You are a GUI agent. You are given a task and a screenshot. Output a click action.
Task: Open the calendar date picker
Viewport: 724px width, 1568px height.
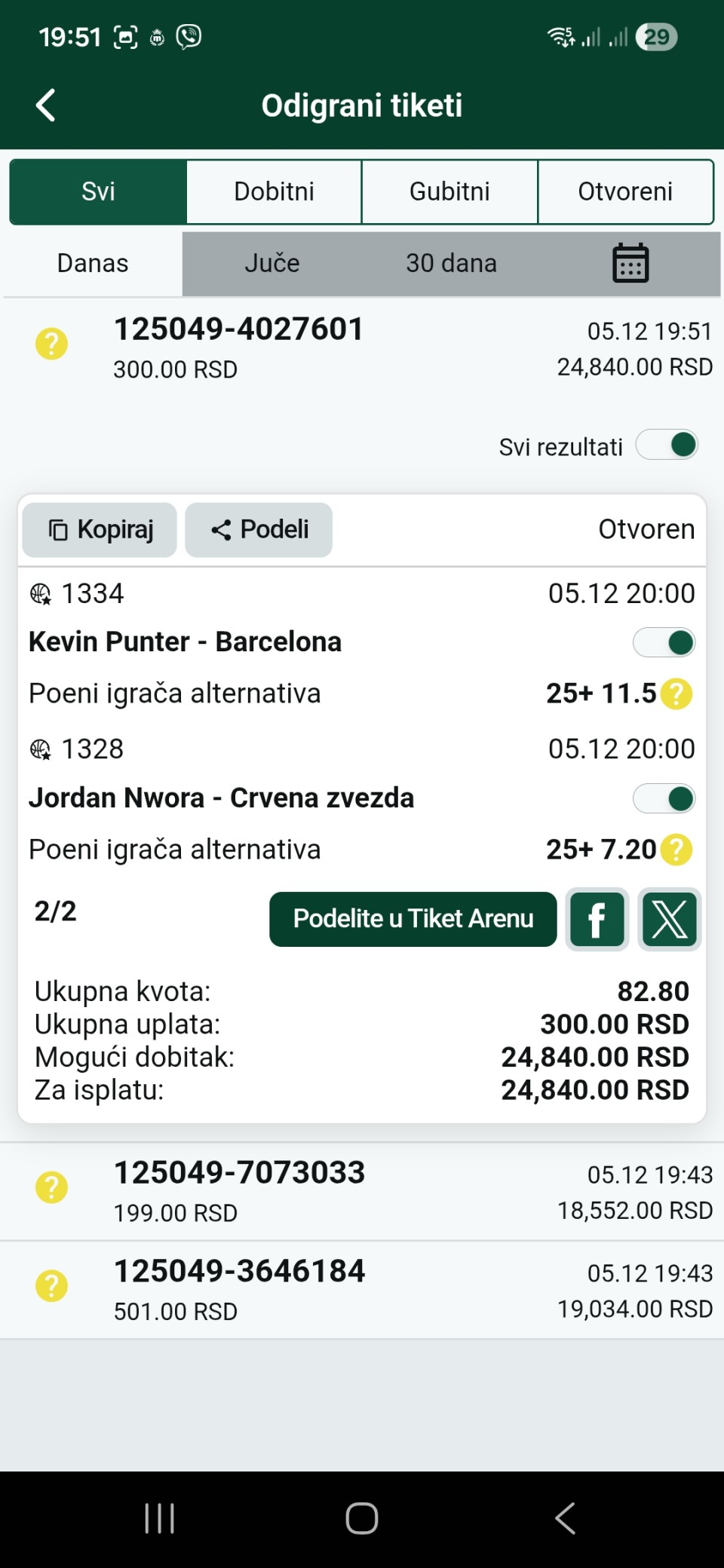click(x=630, y=263)
